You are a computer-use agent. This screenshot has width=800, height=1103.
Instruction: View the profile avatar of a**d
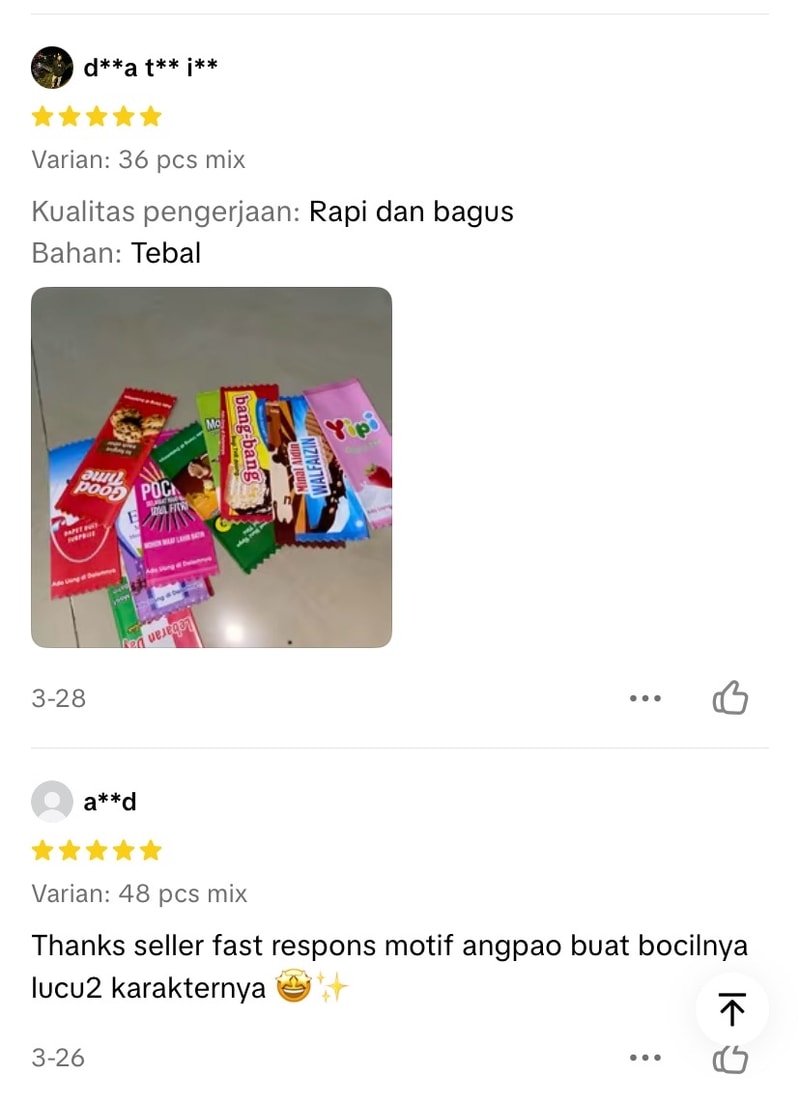(x=52, y=801)
